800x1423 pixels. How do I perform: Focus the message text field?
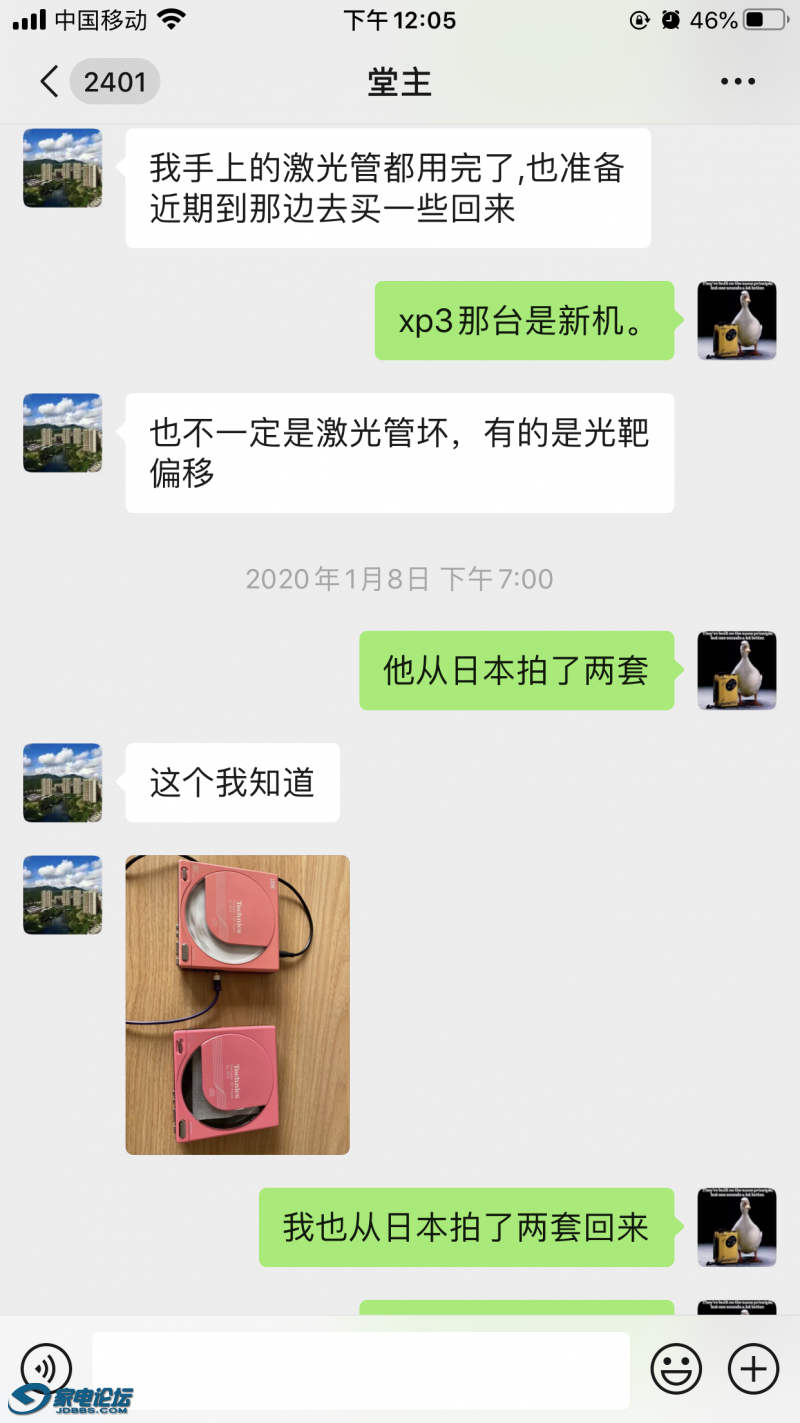point(360,1369)
